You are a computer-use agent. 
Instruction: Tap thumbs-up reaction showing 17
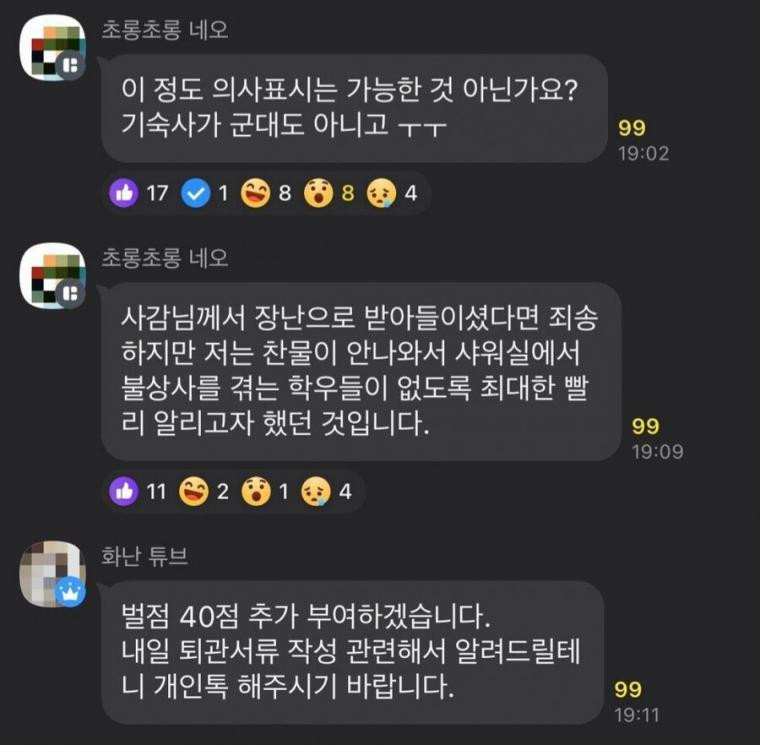click(140, 194)
